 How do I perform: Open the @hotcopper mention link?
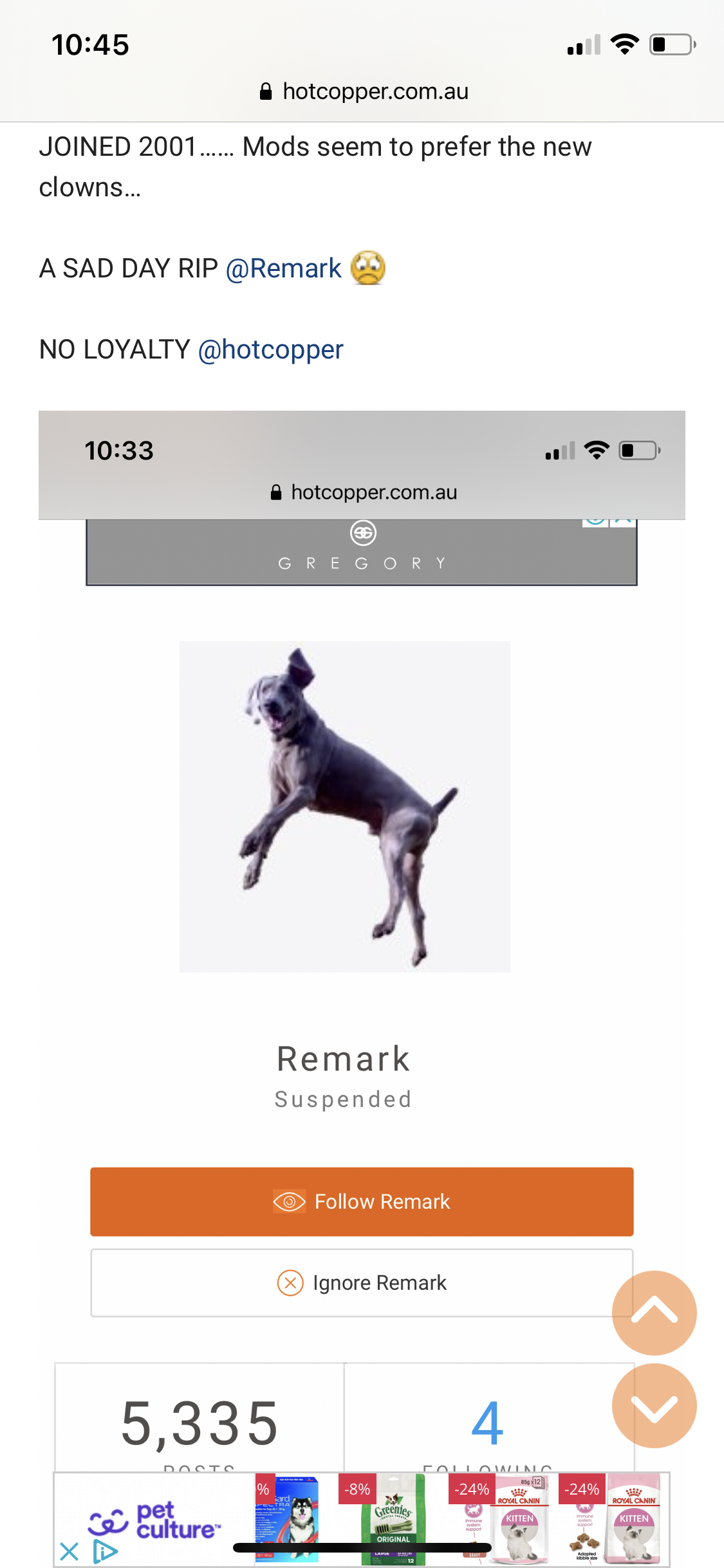270,350
